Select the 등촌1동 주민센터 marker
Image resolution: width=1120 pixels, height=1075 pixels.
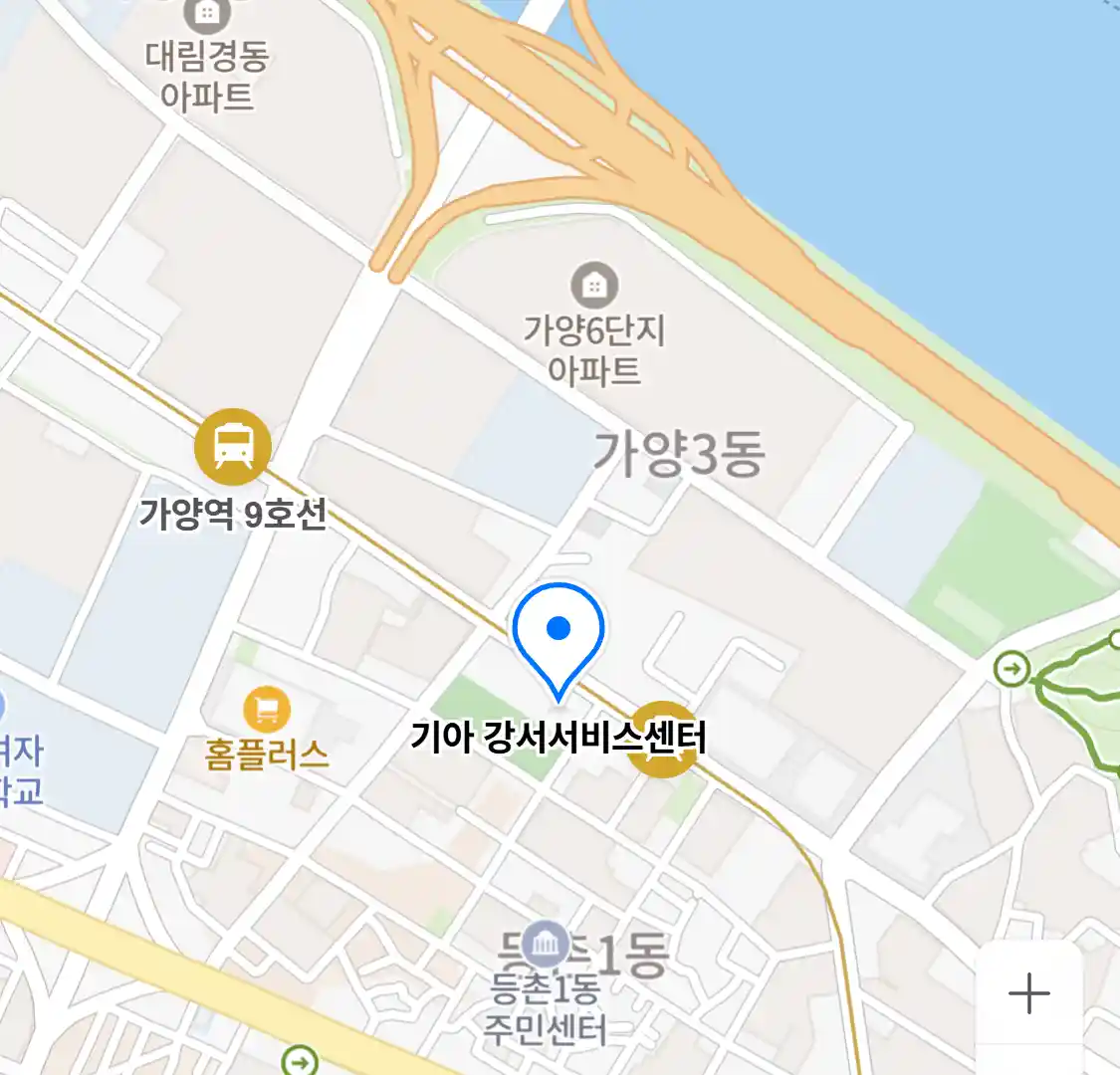pyautogui.click(x=546, y=945)
